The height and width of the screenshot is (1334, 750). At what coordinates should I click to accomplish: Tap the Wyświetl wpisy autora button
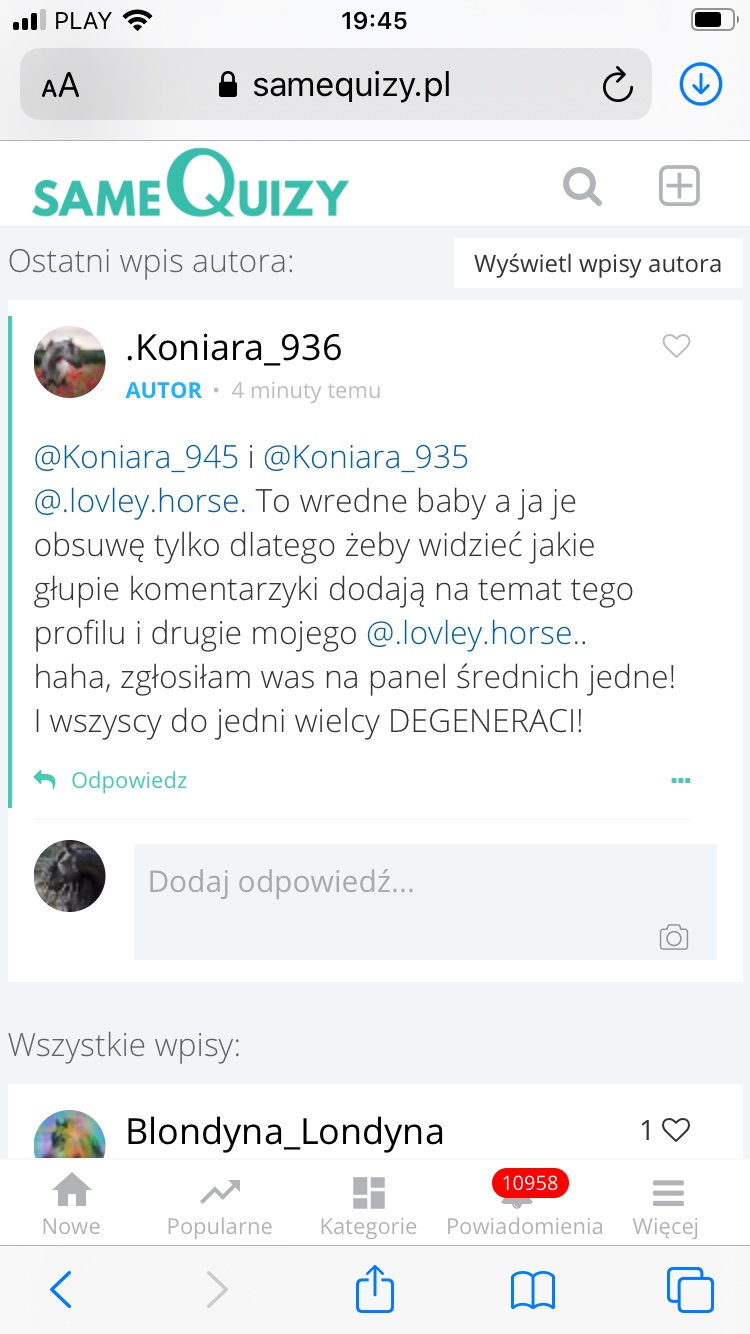(x=597, y=264)
